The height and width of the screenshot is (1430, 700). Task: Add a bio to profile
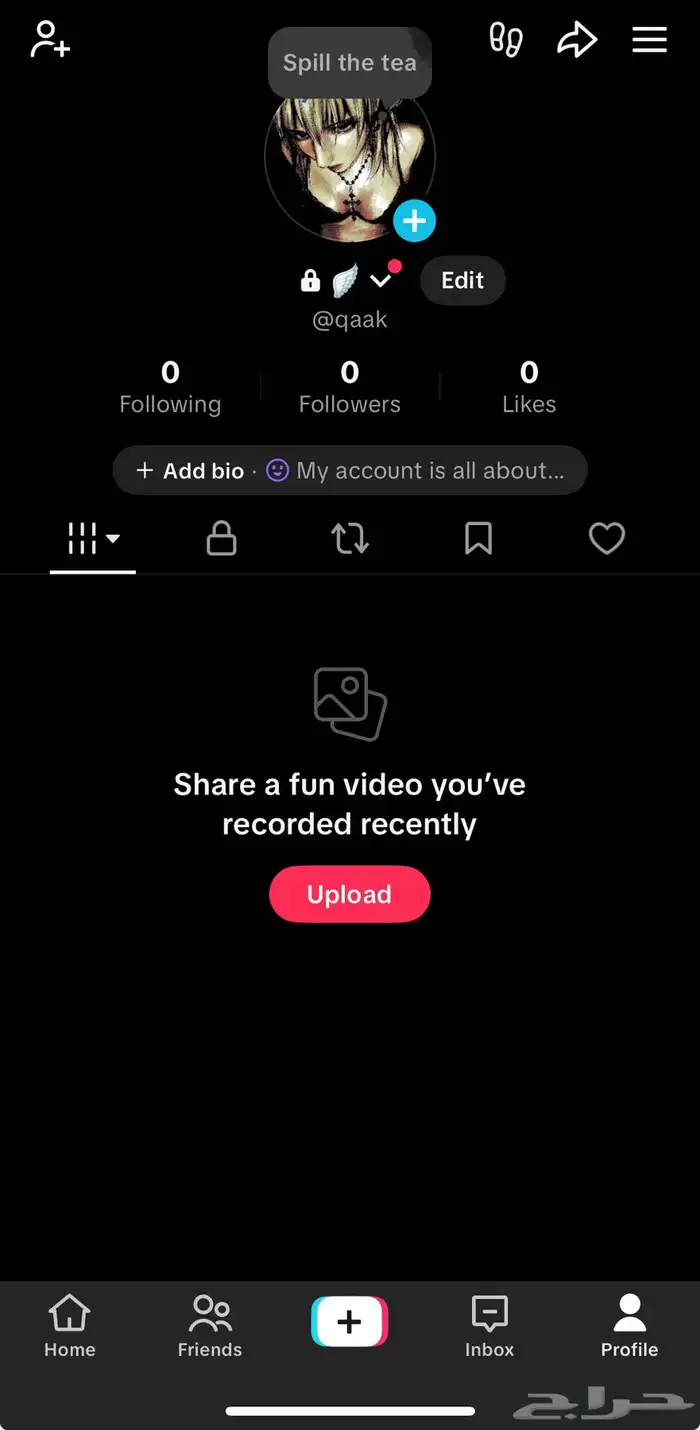190,471
